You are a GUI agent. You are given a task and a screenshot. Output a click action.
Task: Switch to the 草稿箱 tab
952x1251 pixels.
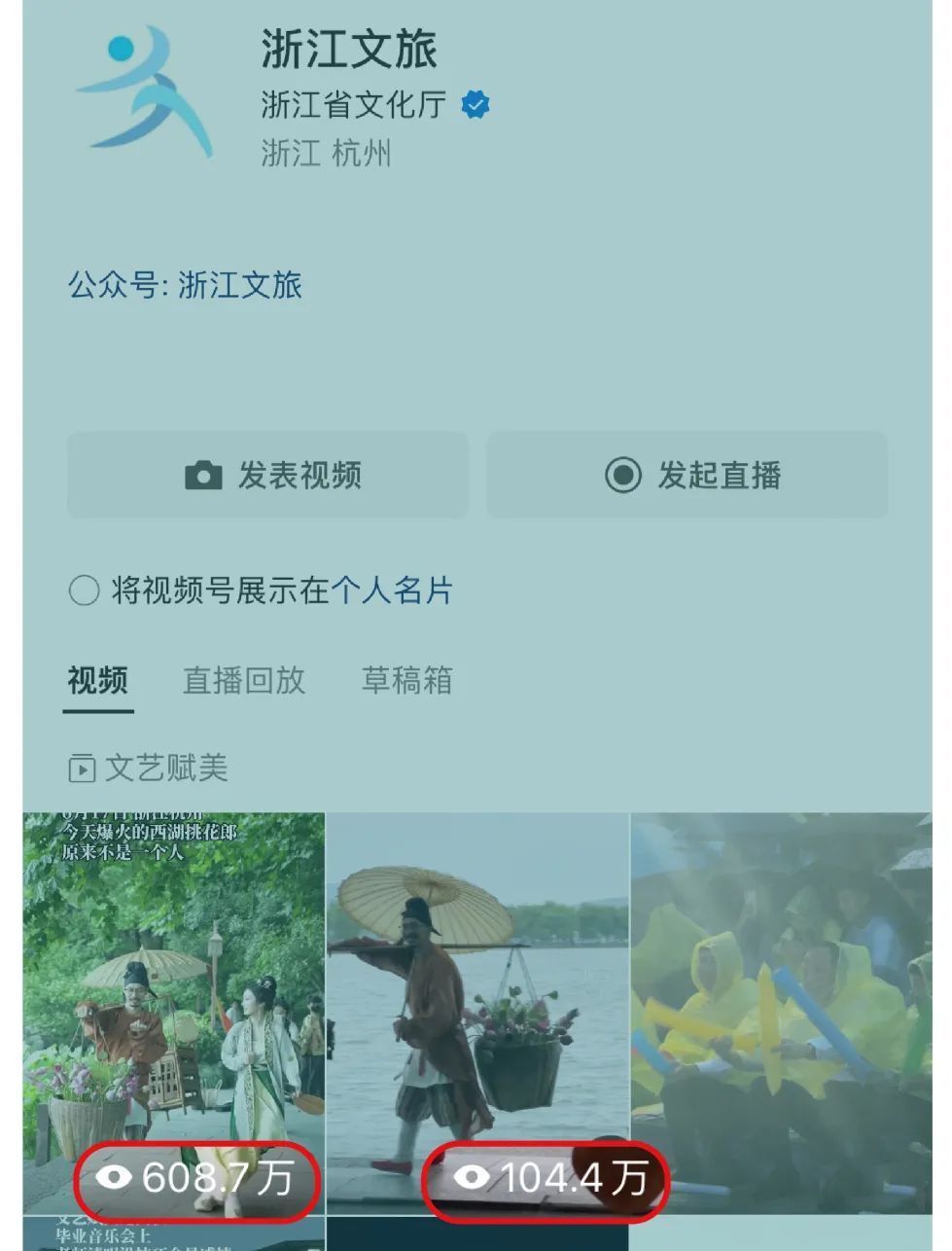tap(406, 680)
